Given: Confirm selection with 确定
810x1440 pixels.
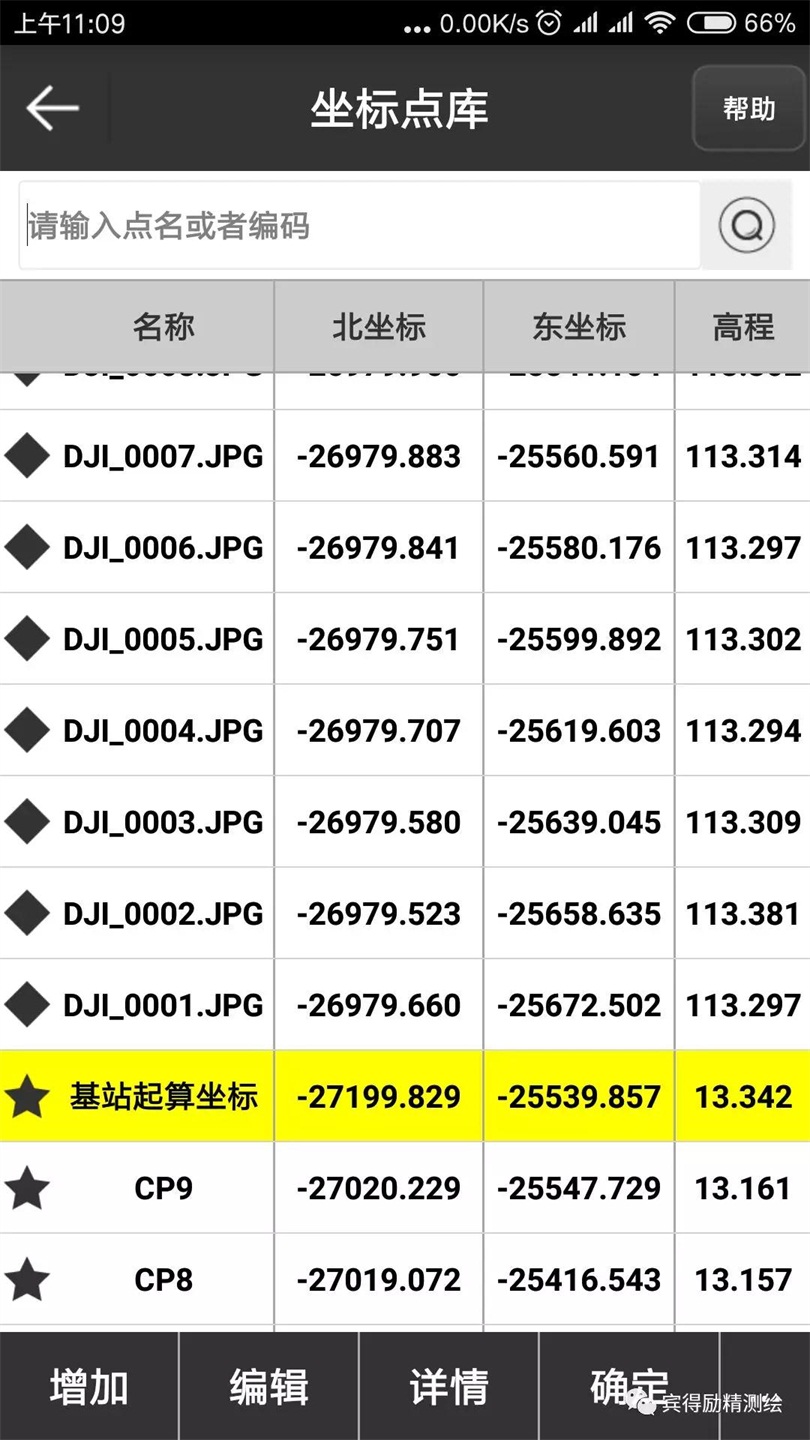Looking at the screenshot, I should (628, 1387).
